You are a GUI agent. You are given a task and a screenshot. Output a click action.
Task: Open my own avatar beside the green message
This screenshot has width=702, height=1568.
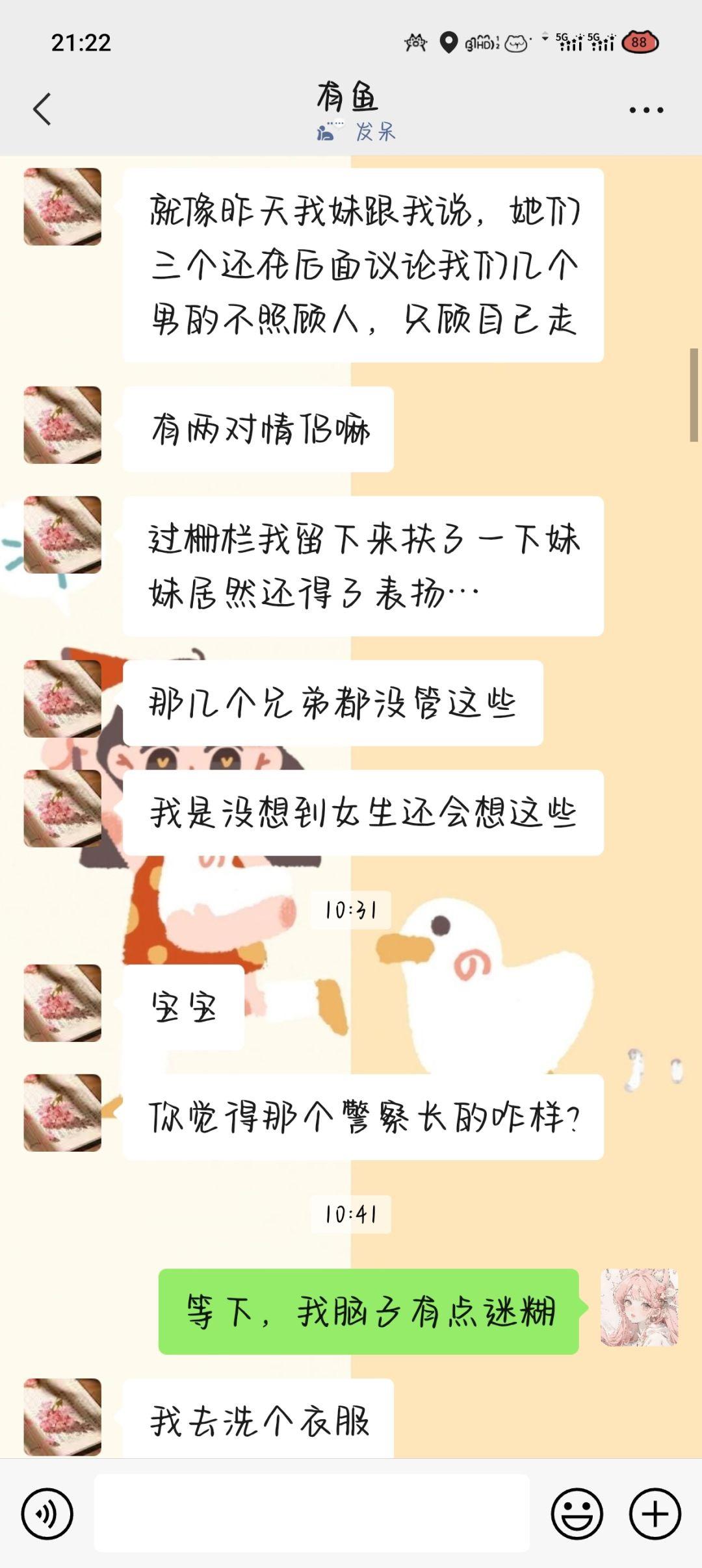(x=639, y=1308)
